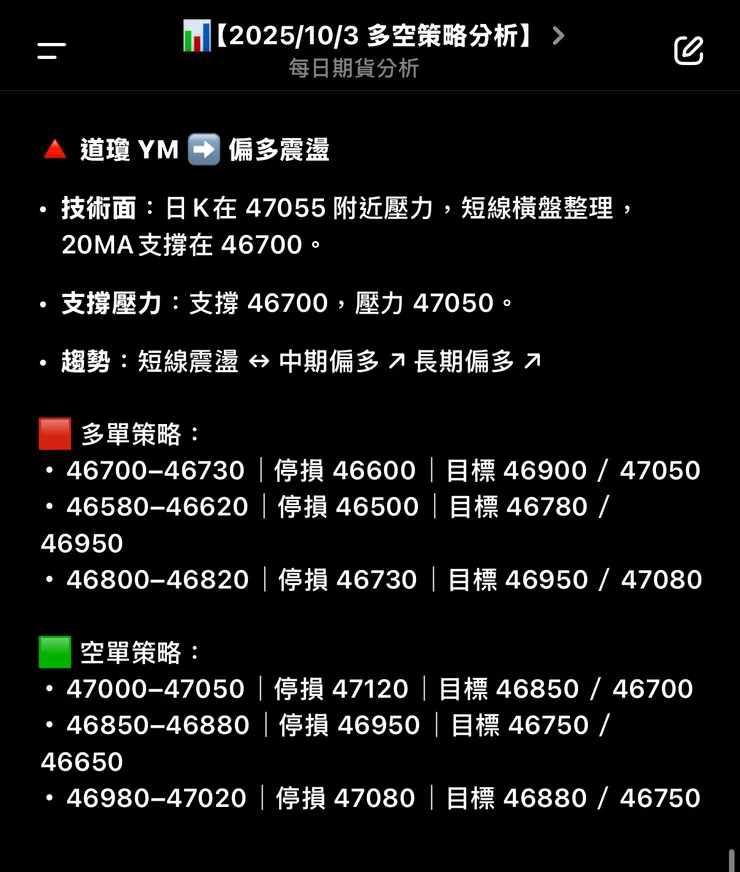The height and width of the screenshot is (872, 740).
Task: Tap the compose/edit pencil icon at top right
Action: tap(688, 49)
